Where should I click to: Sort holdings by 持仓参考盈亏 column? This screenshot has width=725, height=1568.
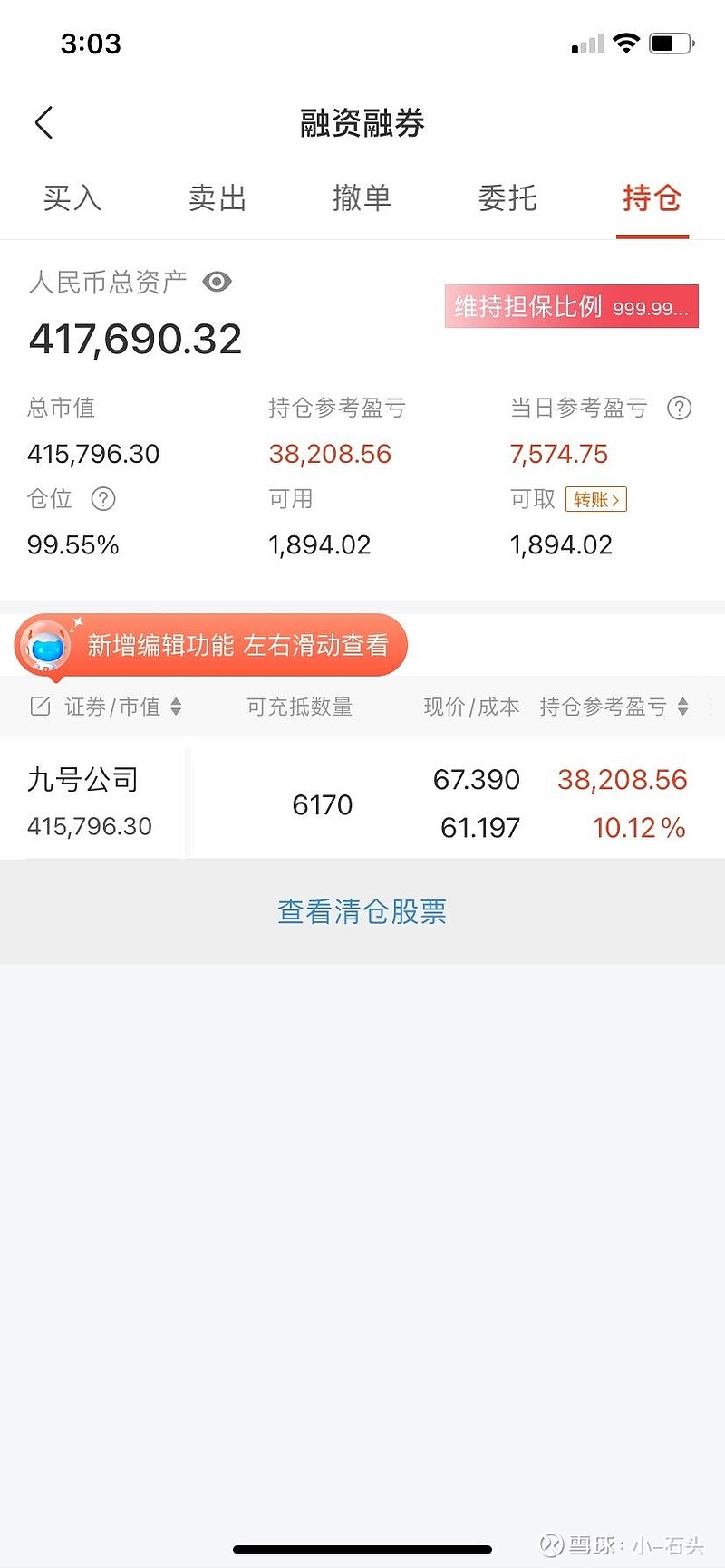[614, 707]
